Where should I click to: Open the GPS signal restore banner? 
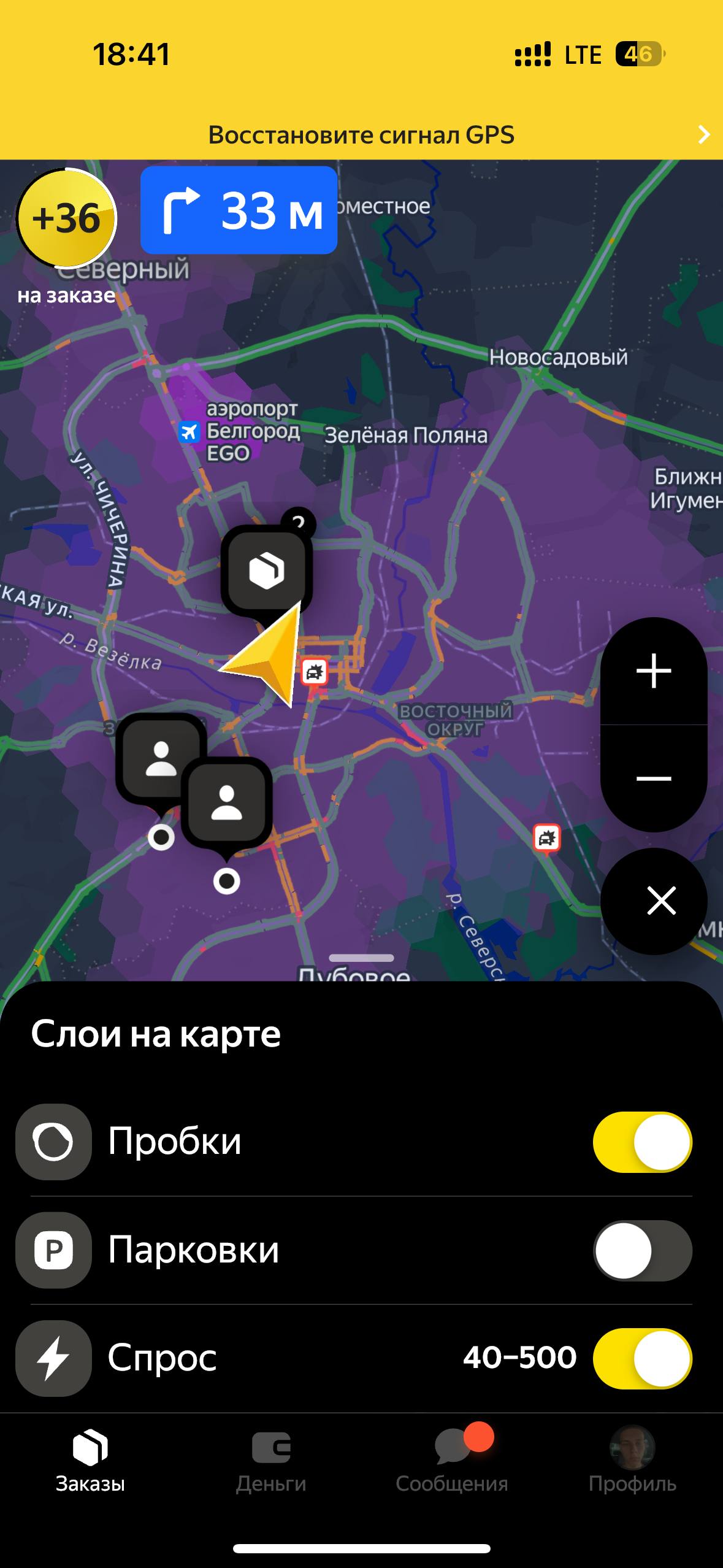(x=361, y=134)
